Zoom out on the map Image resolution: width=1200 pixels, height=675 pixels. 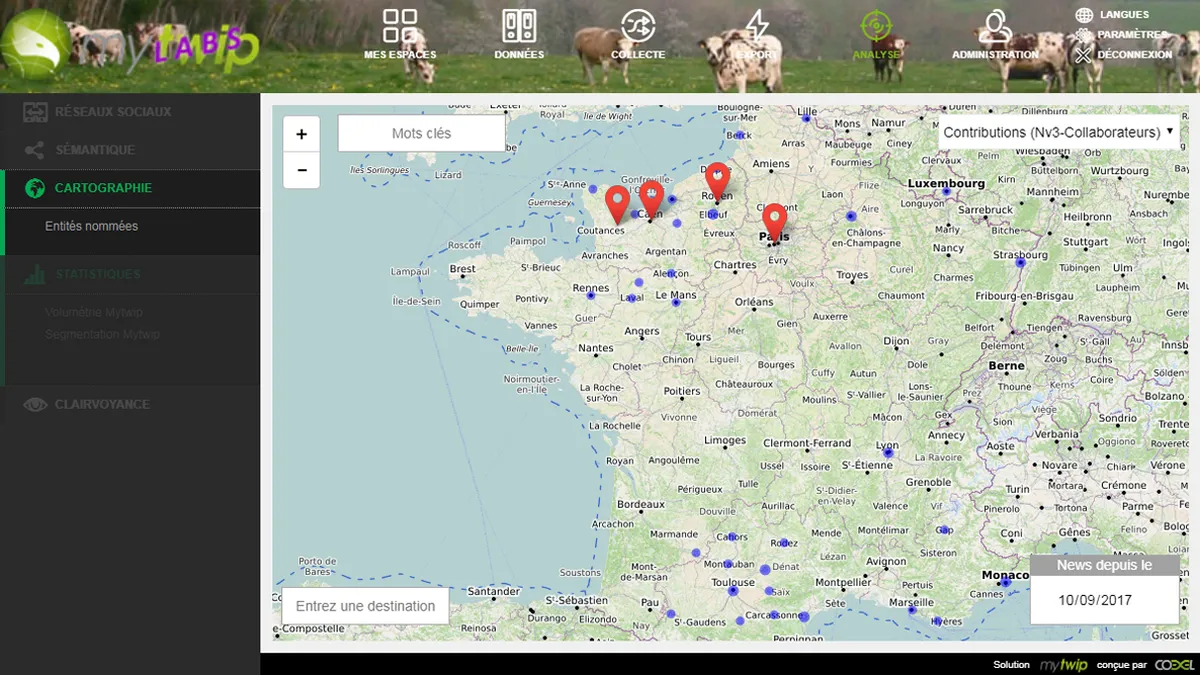click(x=301, y=170)
